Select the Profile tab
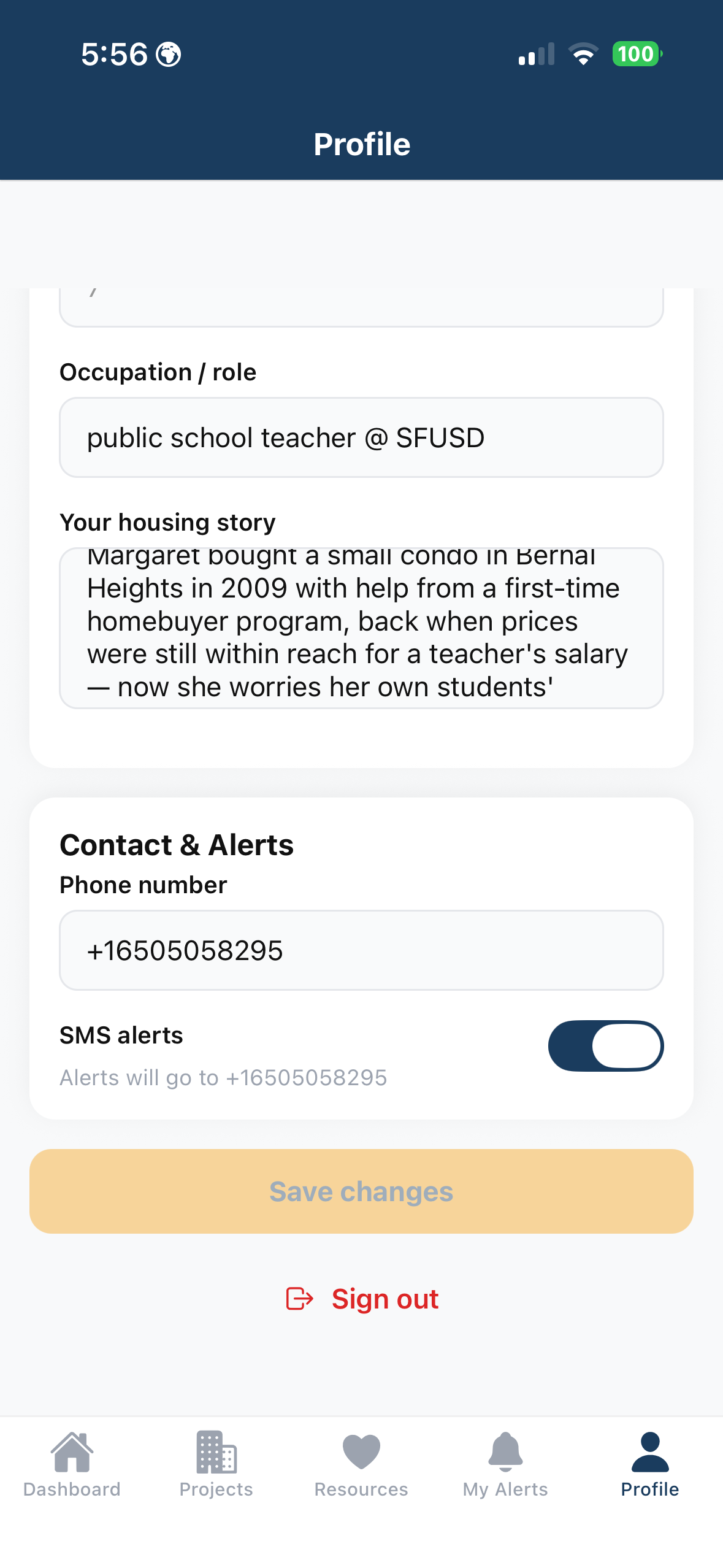 (x=650, y=1465)
